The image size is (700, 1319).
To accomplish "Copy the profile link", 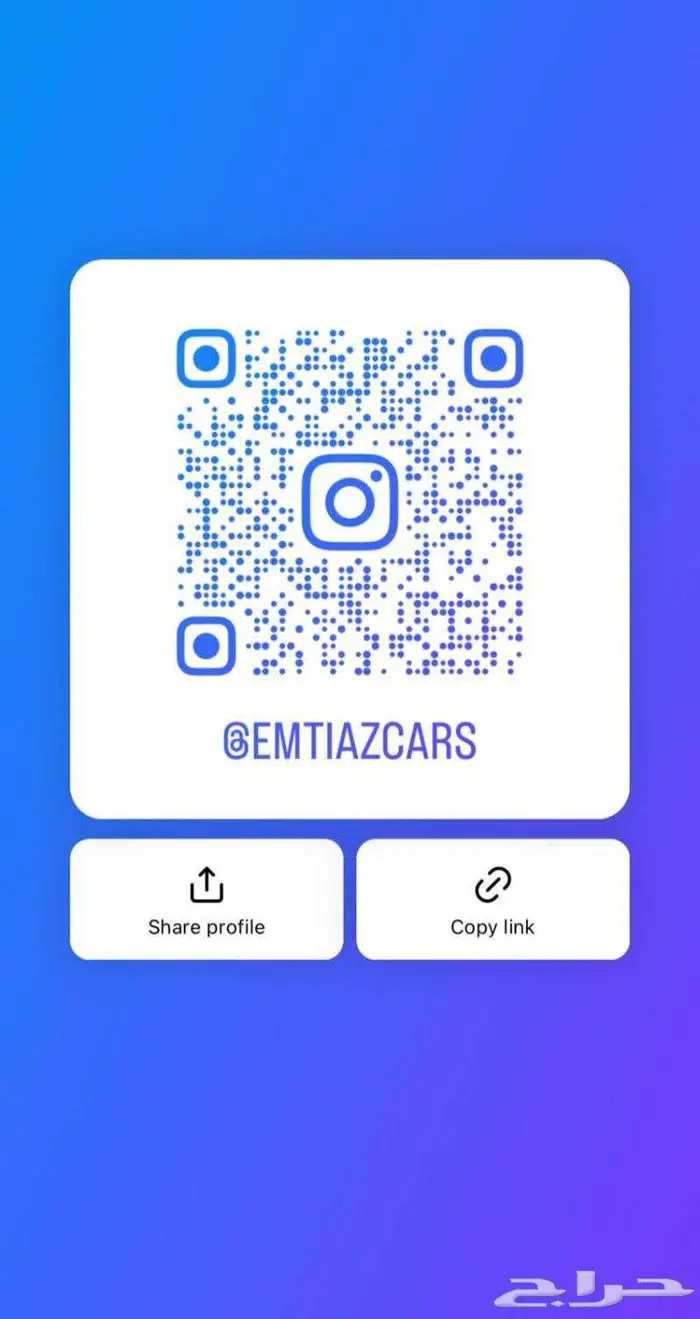I will [493, 899].
